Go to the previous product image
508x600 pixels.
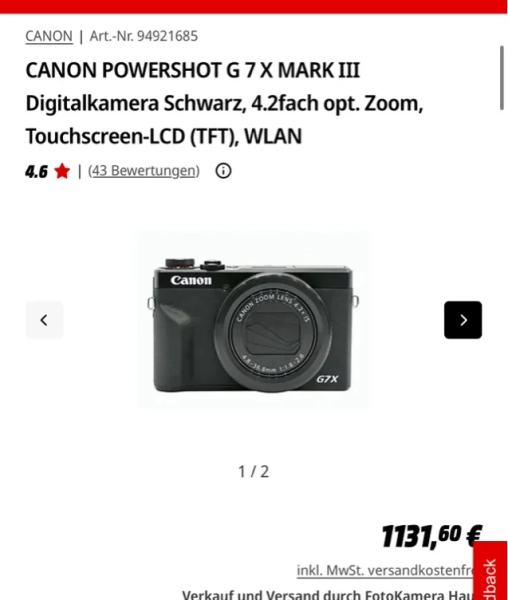[44, 320]
